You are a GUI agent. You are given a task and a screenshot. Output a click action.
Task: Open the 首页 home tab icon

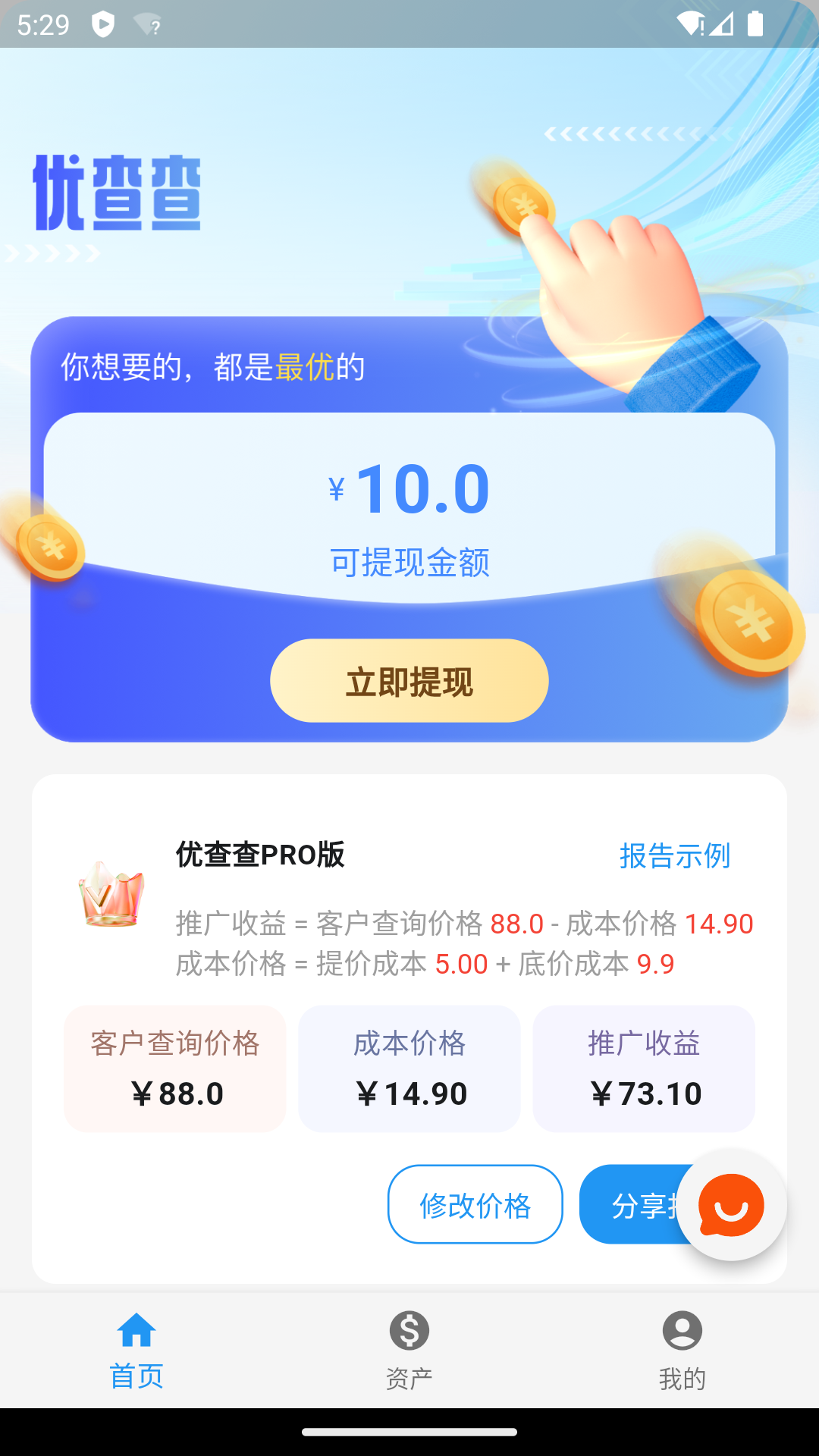(x=136, y=1329)
